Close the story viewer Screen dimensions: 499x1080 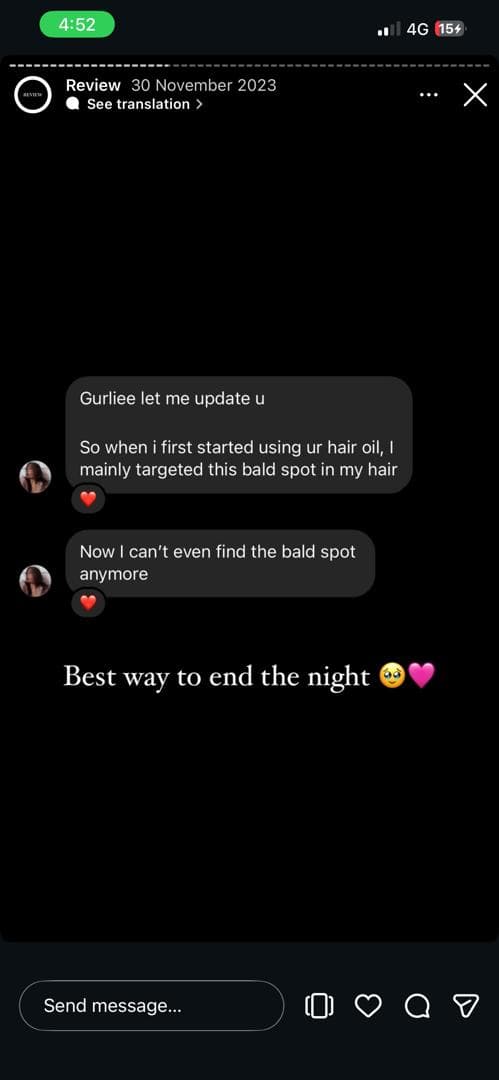pyautogui.click(x=475, y=95)
